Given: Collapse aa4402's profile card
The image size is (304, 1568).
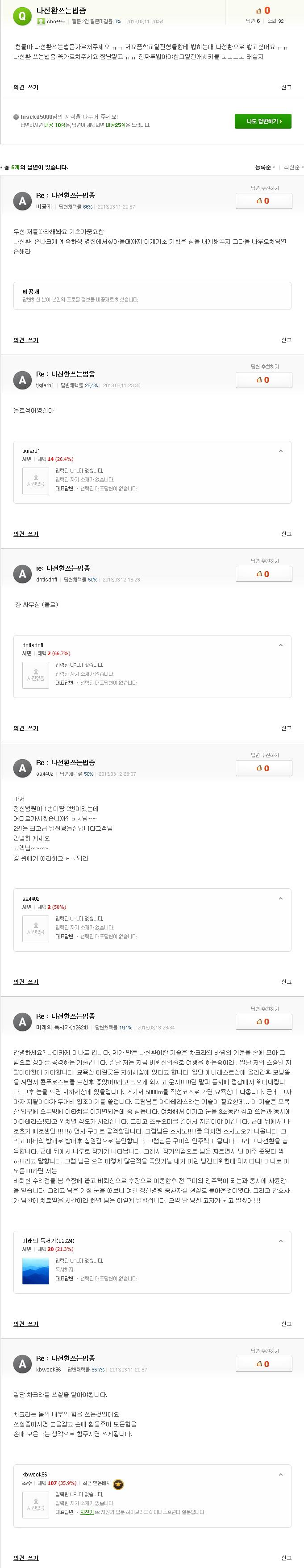Looking at the screenshot, I should [280, 899].
